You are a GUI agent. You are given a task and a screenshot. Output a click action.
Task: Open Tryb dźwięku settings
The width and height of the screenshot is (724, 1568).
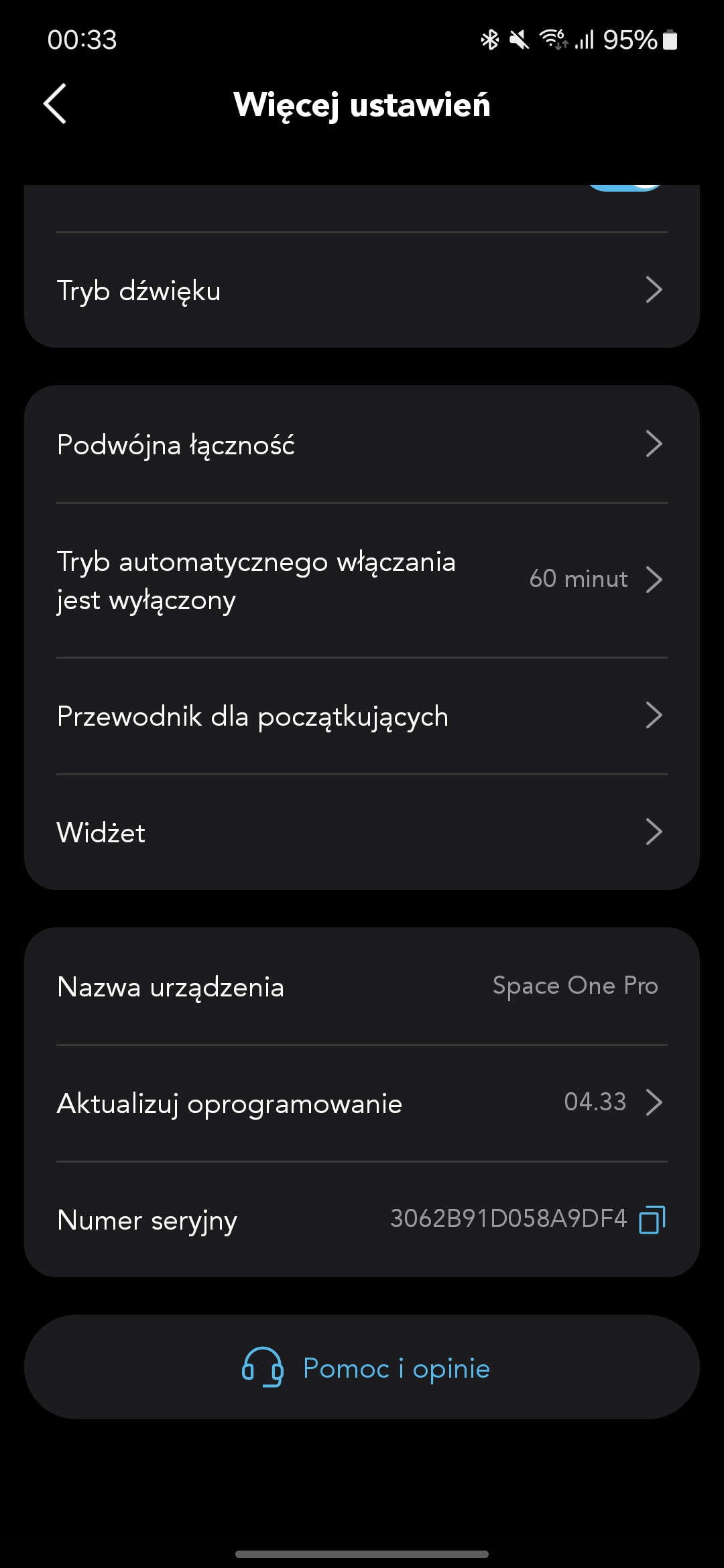point(362,290)
